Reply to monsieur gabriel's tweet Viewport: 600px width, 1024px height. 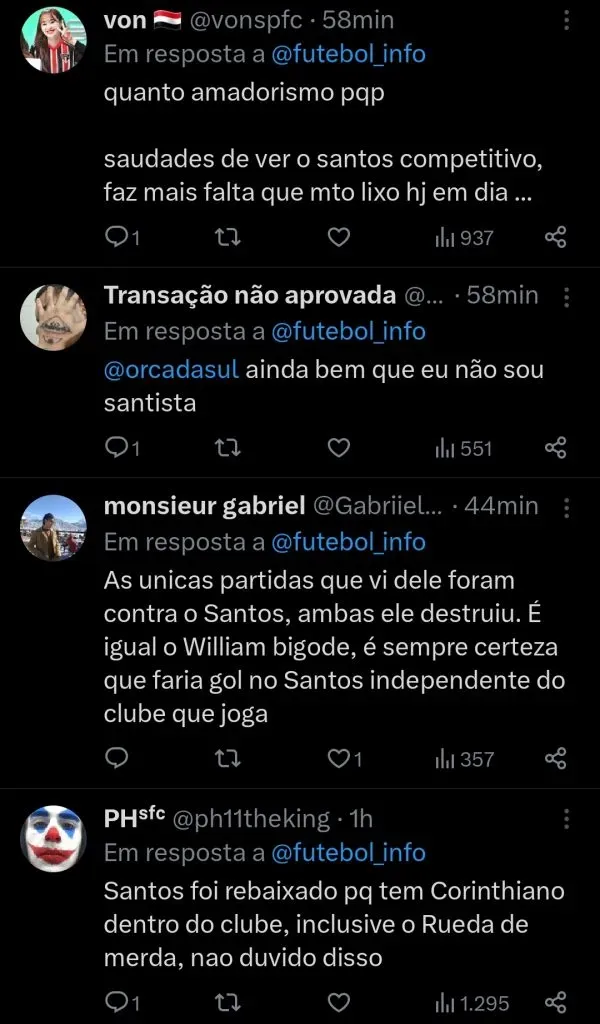coord(118,759)
